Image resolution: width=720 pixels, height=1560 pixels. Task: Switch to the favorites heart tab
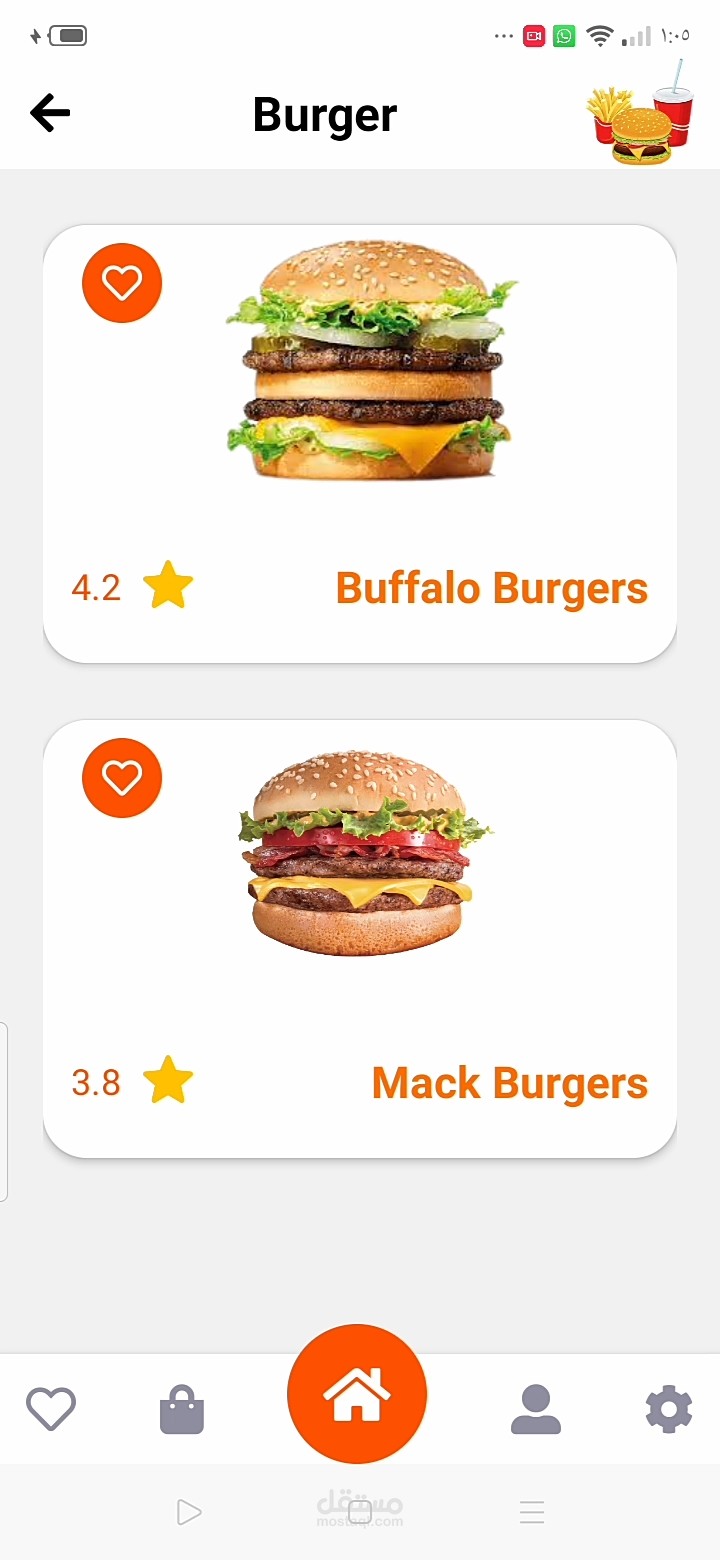click(51, 1409)
